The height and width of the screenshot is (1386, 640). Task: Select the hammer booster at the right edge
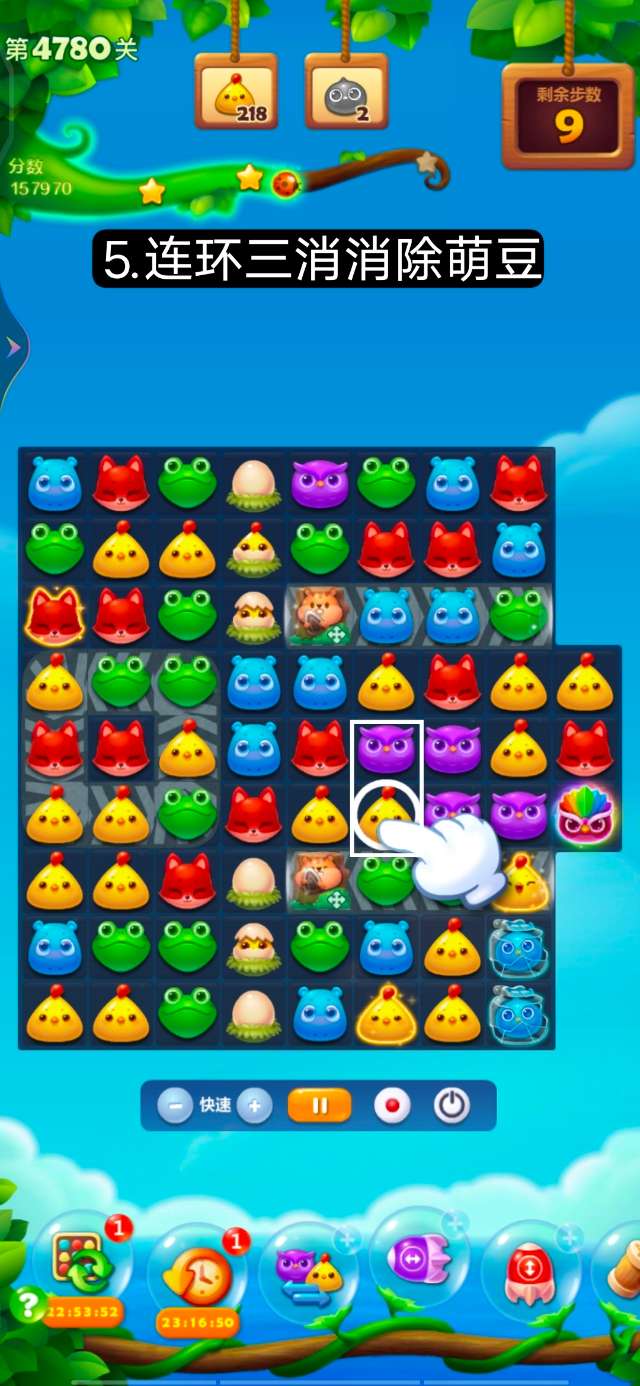622,1268
